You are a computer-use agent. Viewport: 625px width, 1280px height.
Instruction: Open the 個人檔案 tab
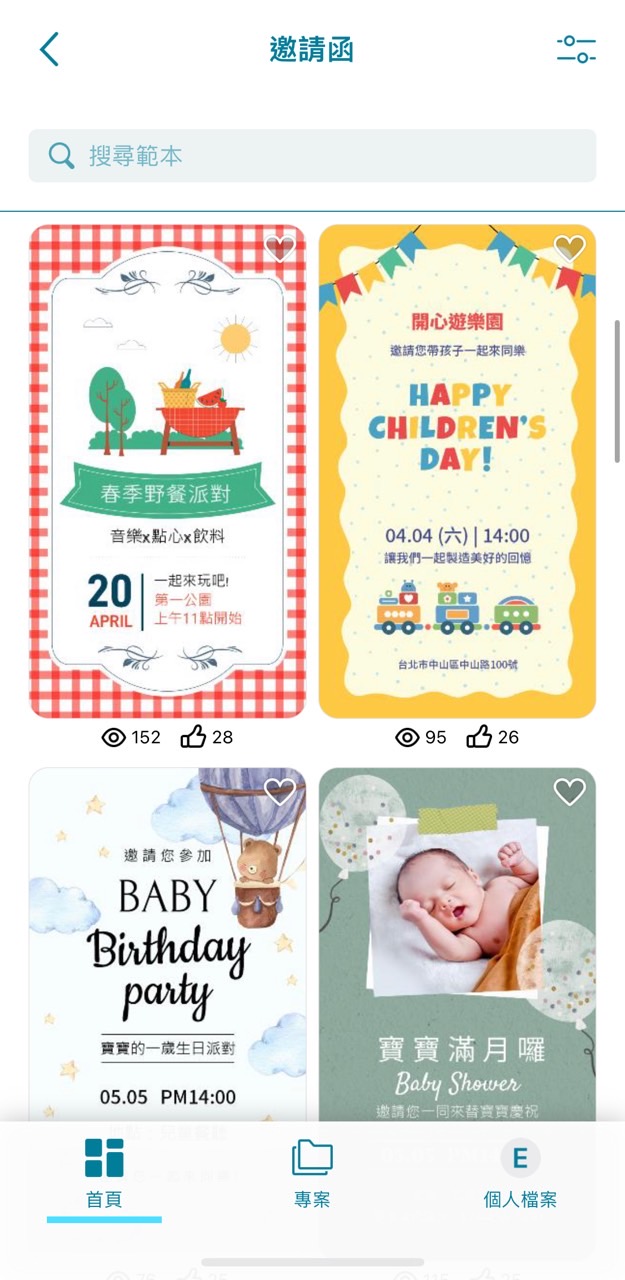click(520, 1172)
